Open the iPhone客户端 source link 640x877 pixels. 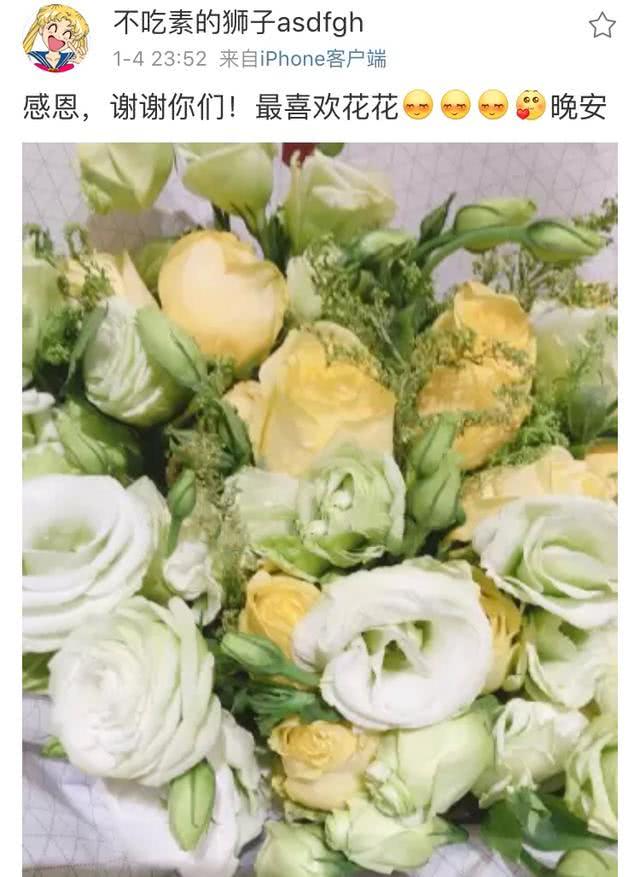323,59
